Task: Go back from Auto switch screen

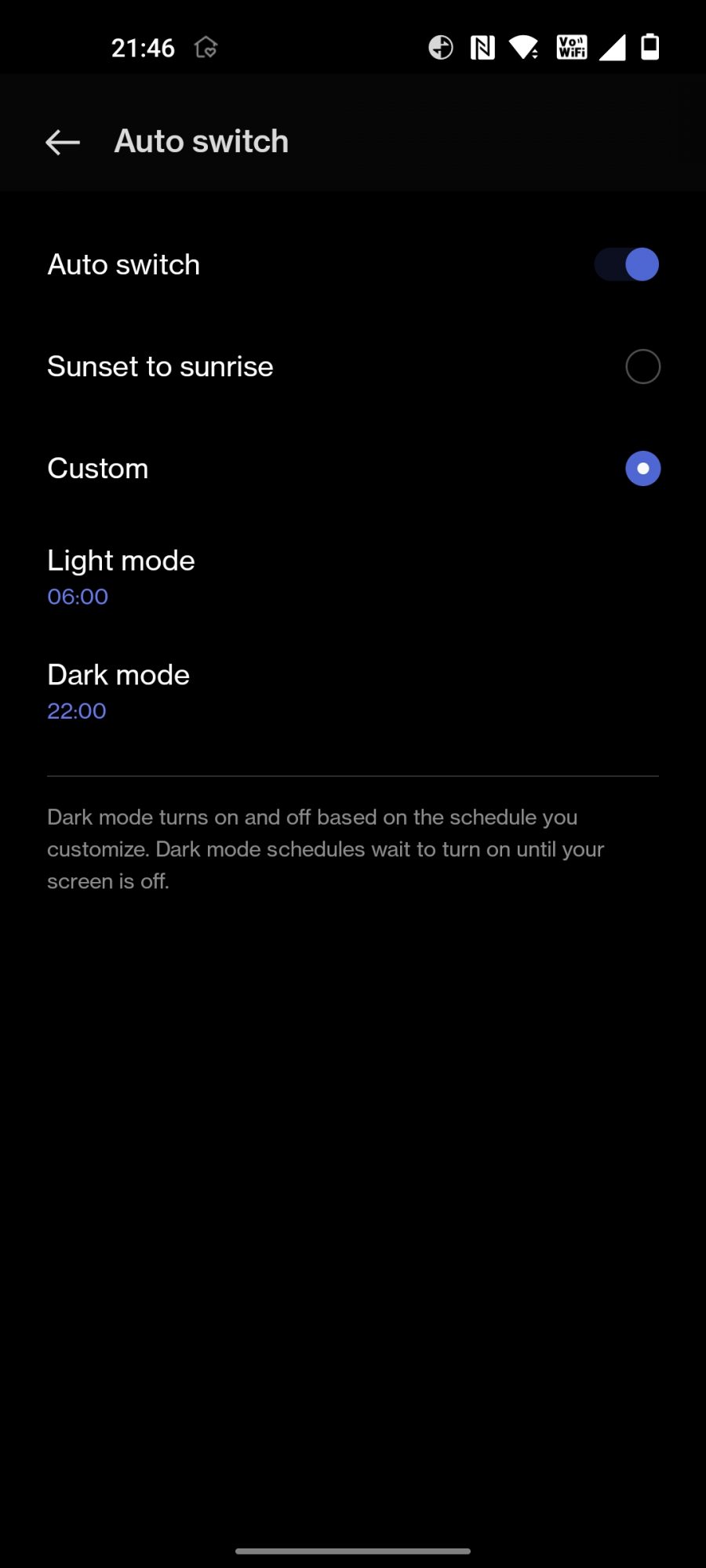Action: pos(63,142)
